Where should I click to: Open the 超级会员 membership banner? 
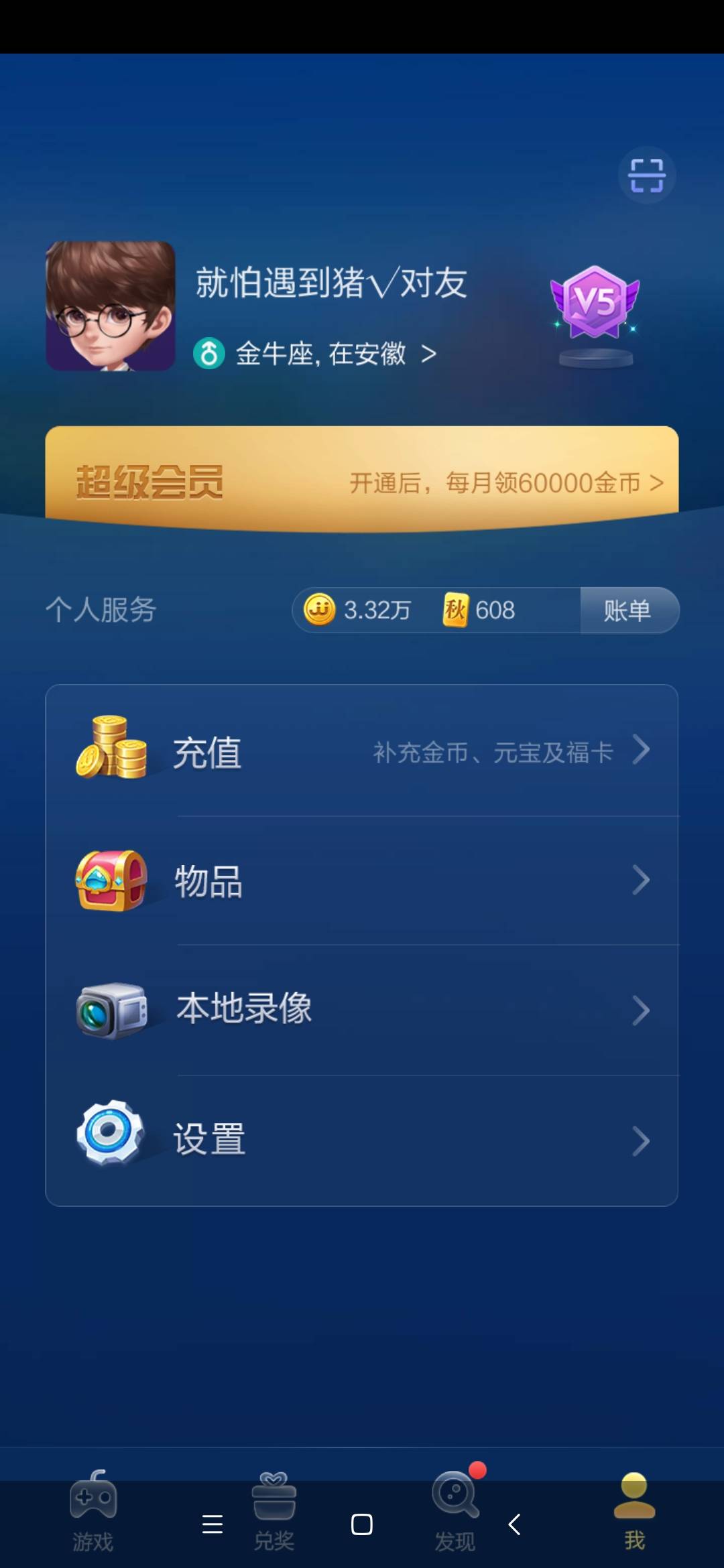tap(361, 474)
